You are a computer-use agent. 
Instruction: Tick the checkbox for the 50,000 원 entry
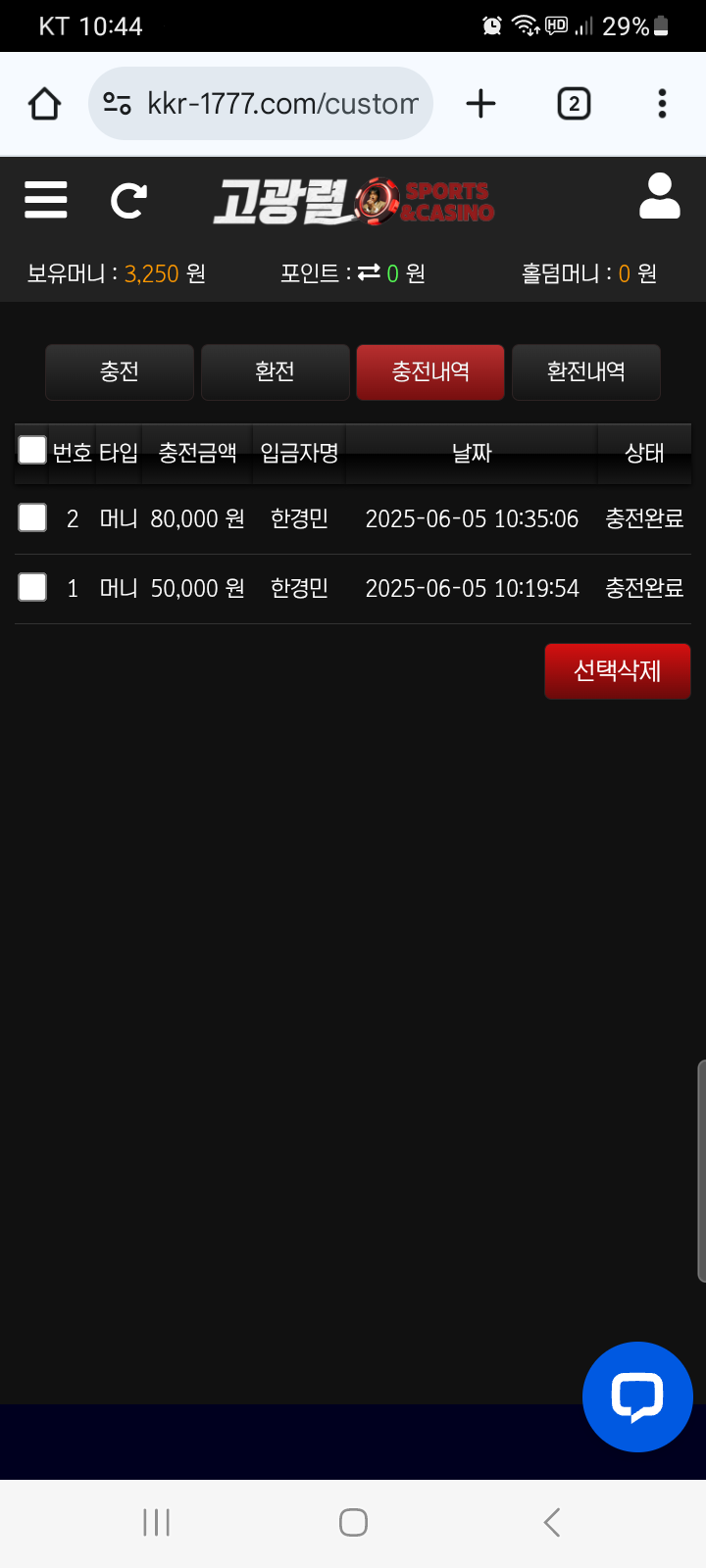(x=32, y=587)
